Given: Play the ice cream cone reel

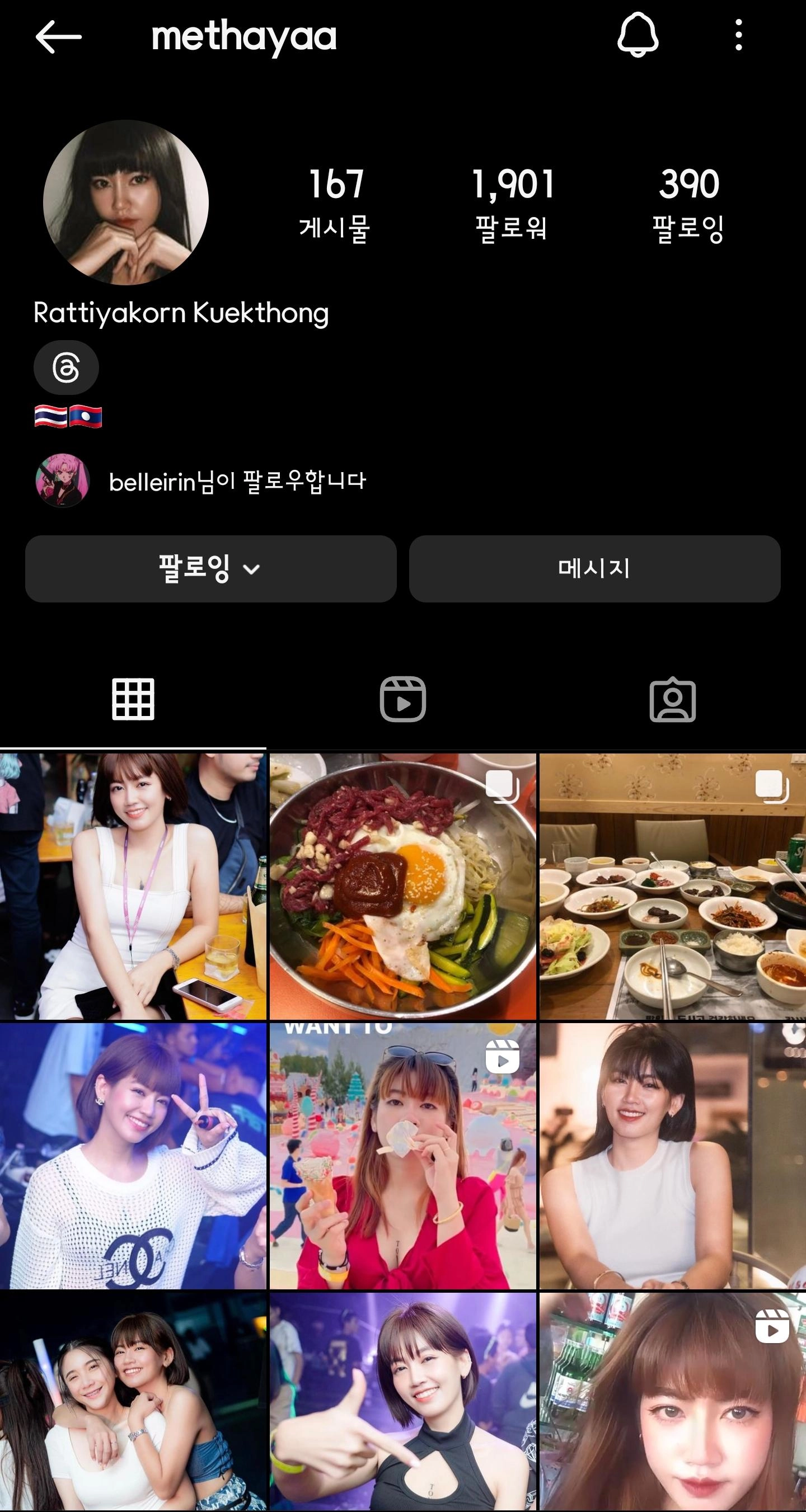Looking at the screenshot, I should [x=403, y=1156].
